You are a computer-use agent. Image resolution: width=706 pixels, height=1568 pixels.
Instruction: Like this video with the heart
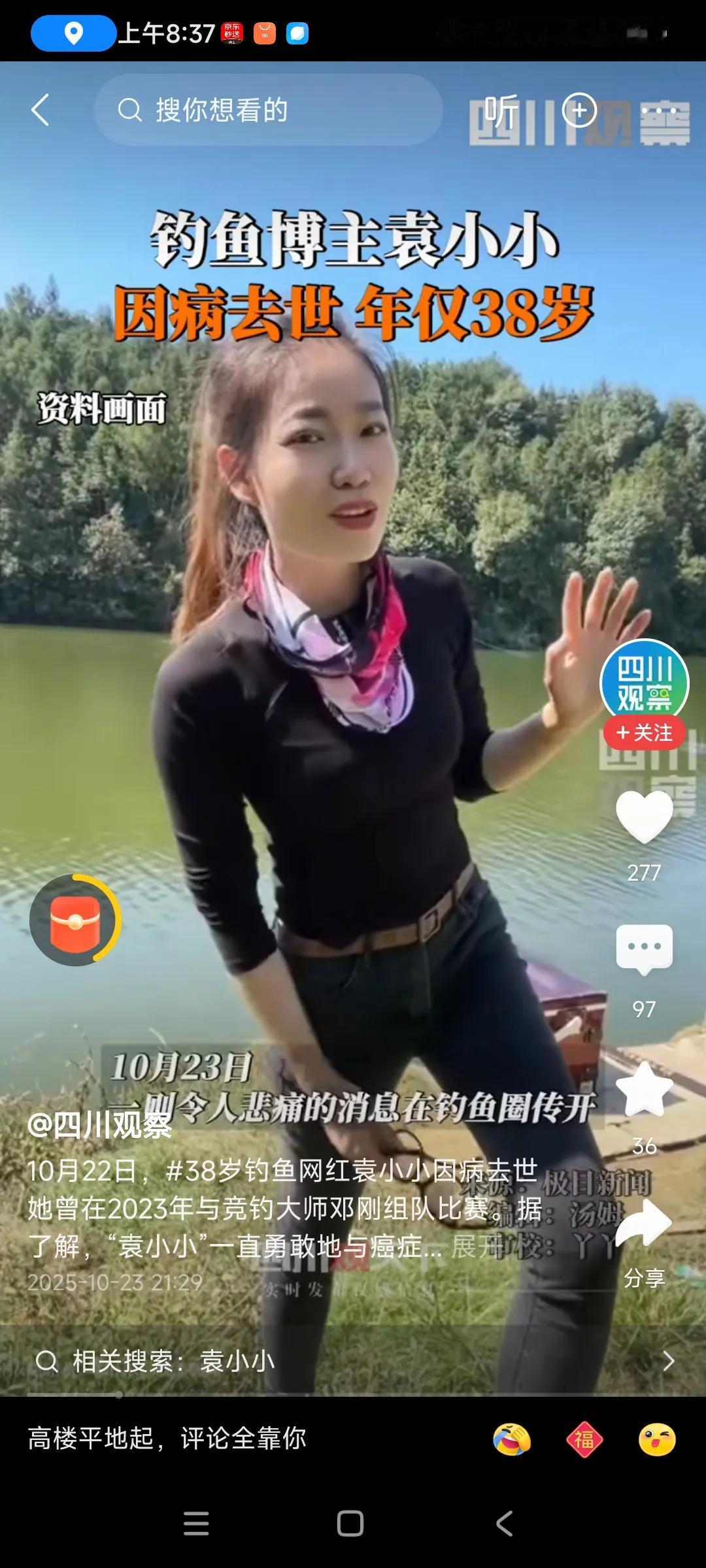tap(644, 817)
